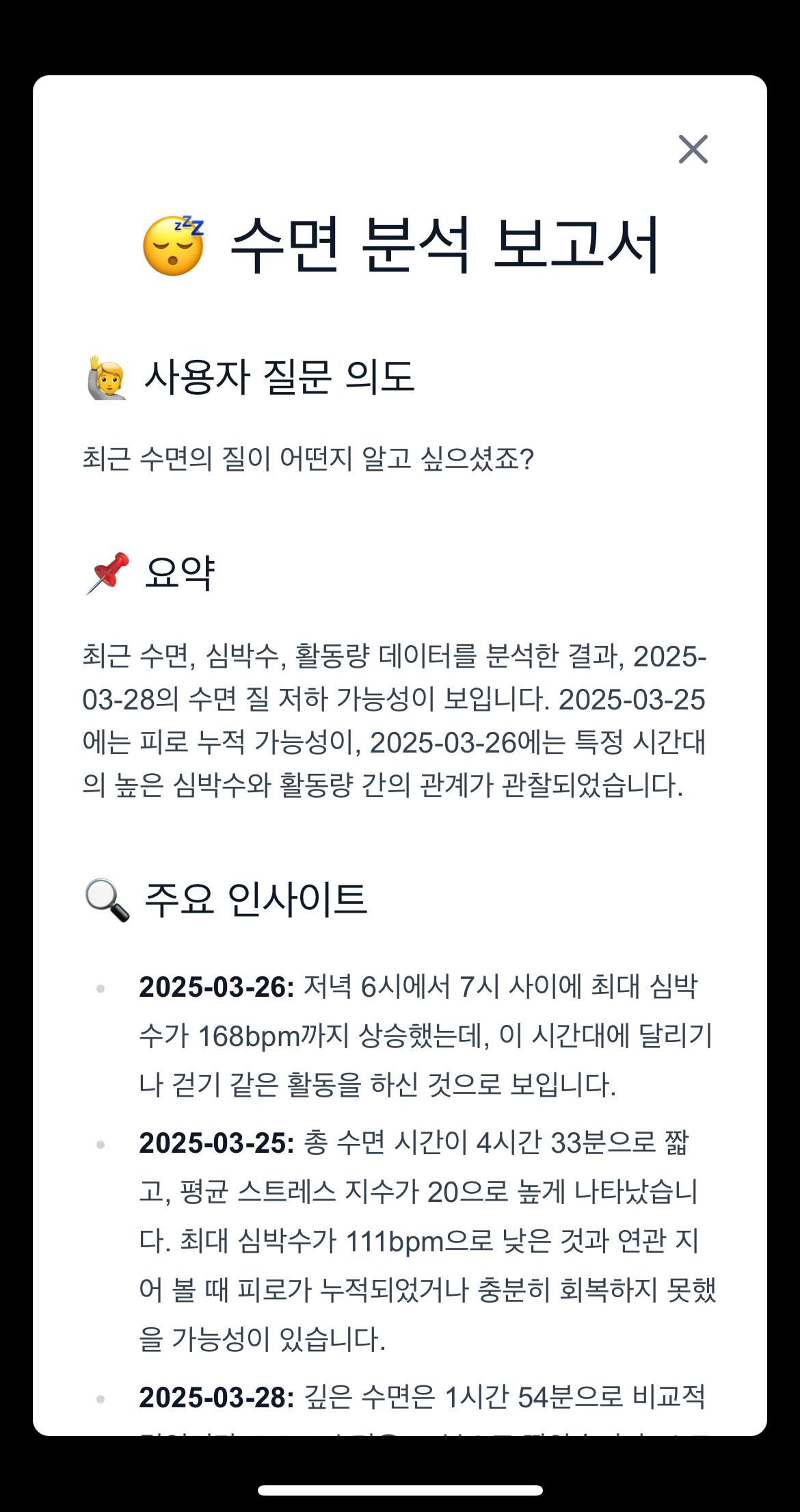Close the sleep analysis report
800x1512 pixels.
pos(693,149)
